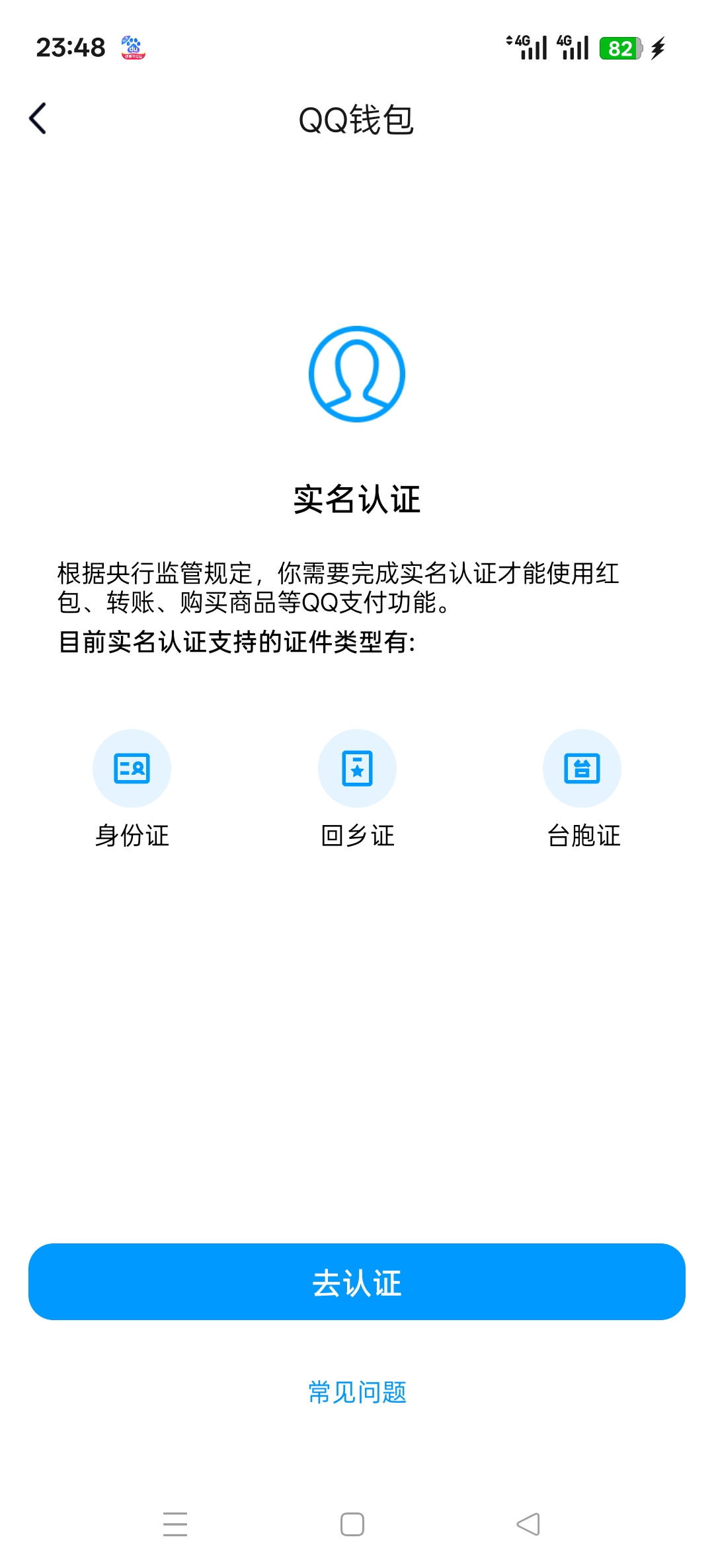The image size is (714, 1568).
Task: Go back from QQ钱包 page
Action: coord(38,119)
